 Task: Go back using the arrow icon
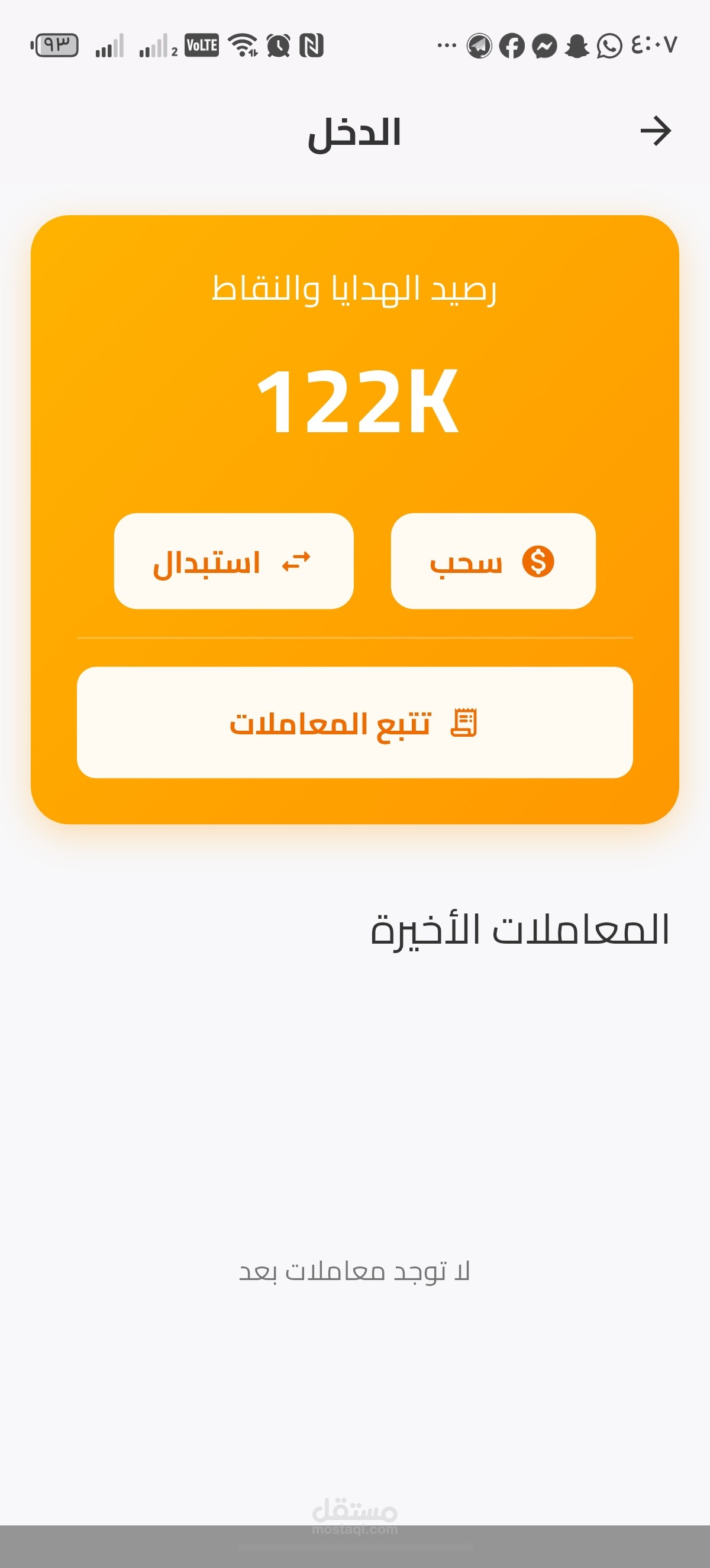tap(655, 131)
